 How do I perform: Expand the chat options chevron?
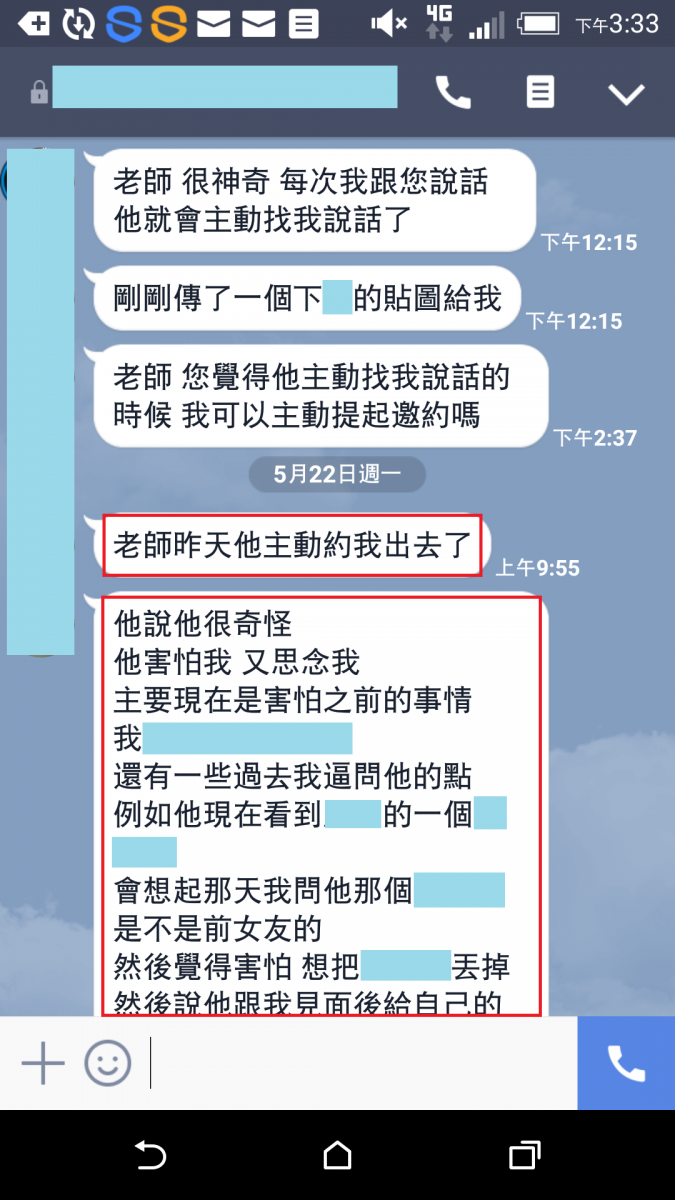click(627, 94)
